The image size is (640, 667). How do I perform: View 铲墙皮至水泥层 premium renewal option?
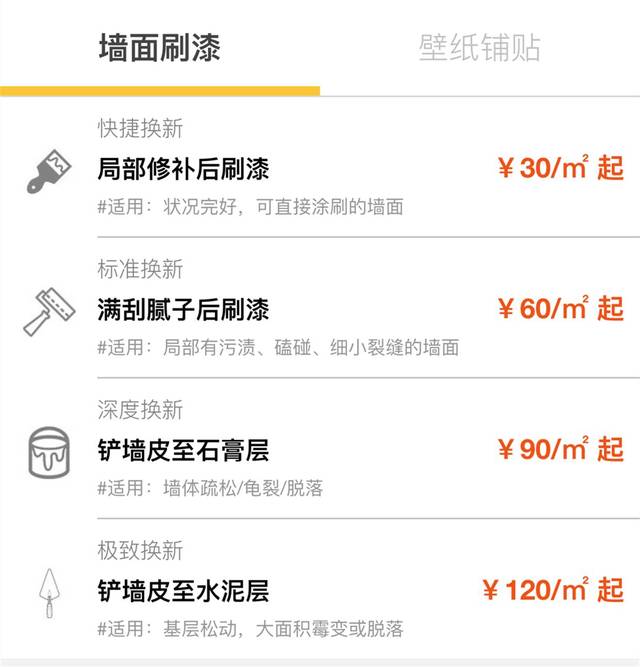(x=184, y=590)
